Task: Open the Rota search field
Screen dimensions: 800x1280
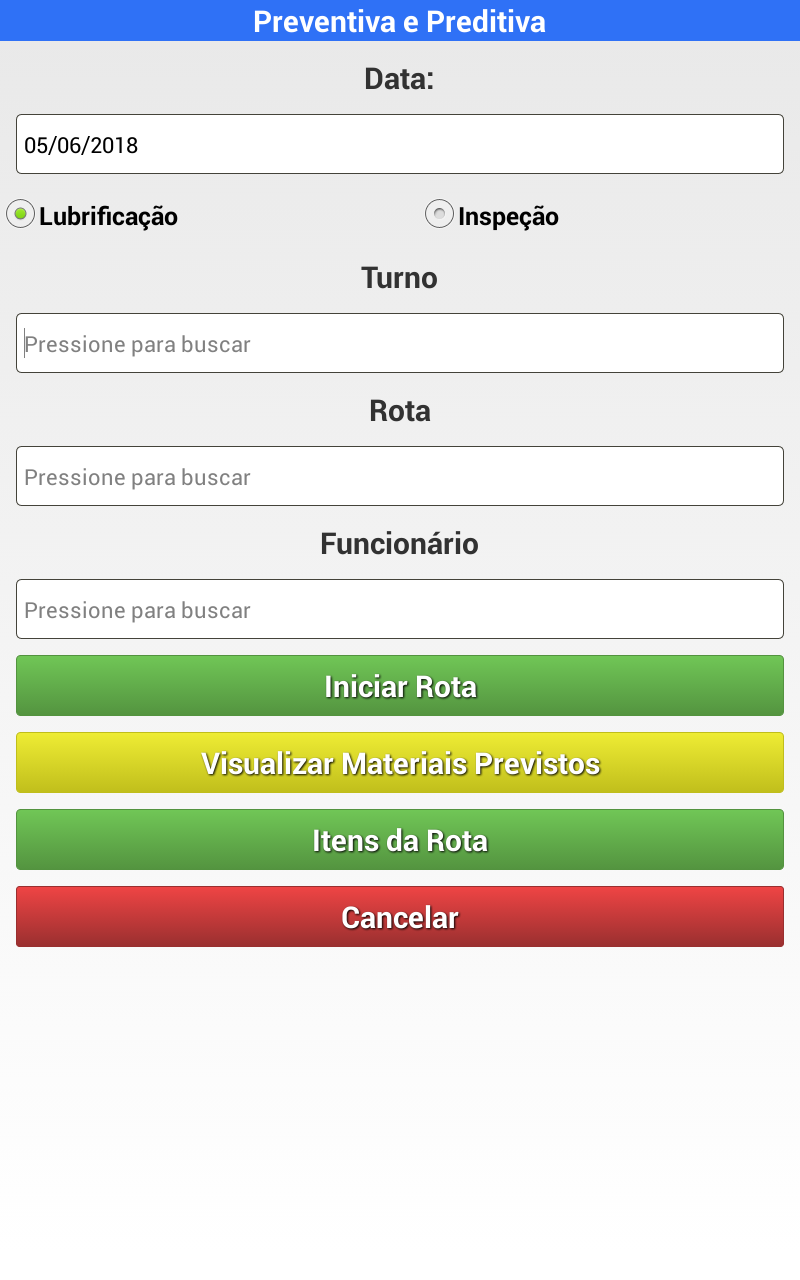Action: [x=400, y=476]
